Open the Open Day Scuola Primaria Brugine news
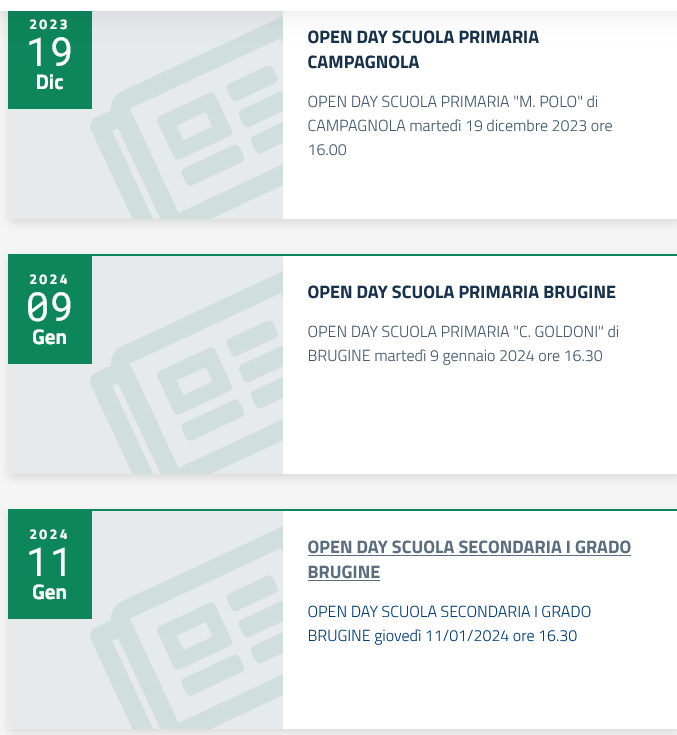 coord(461,292)
